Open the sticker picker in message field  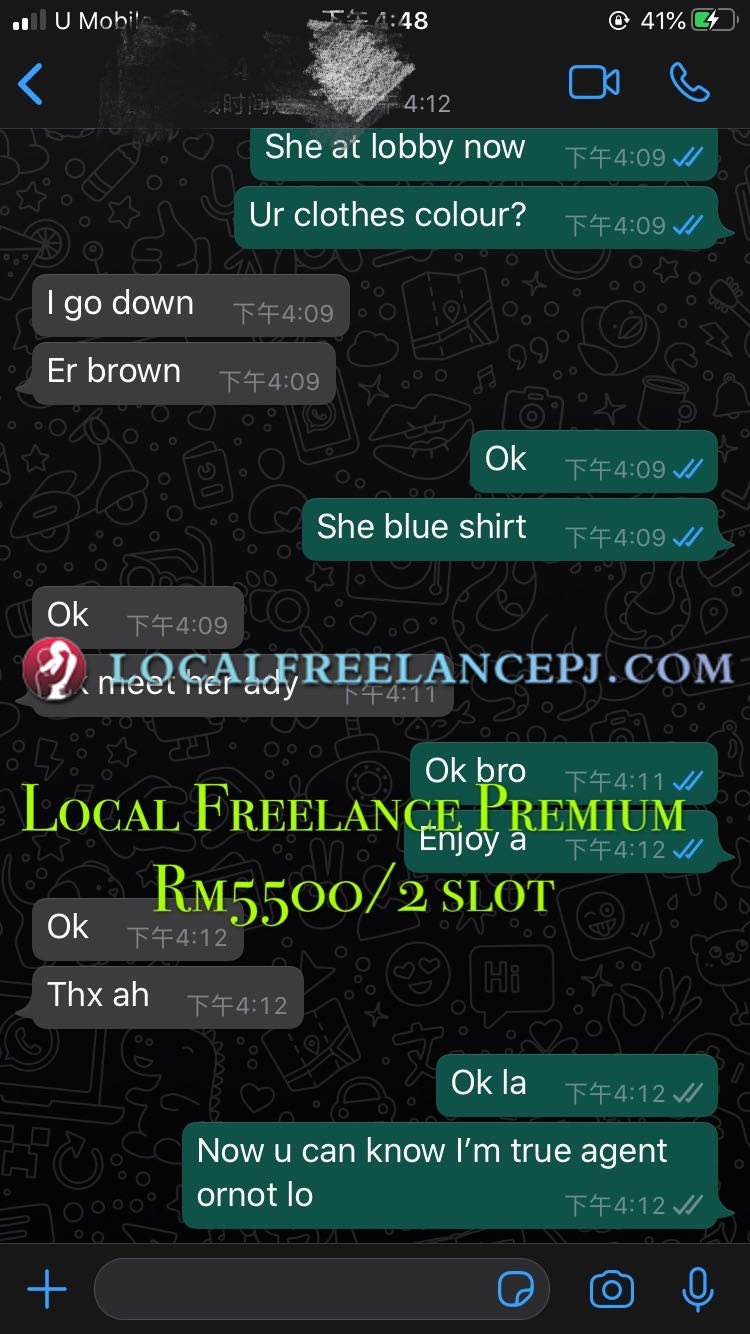click(517, 1290)
